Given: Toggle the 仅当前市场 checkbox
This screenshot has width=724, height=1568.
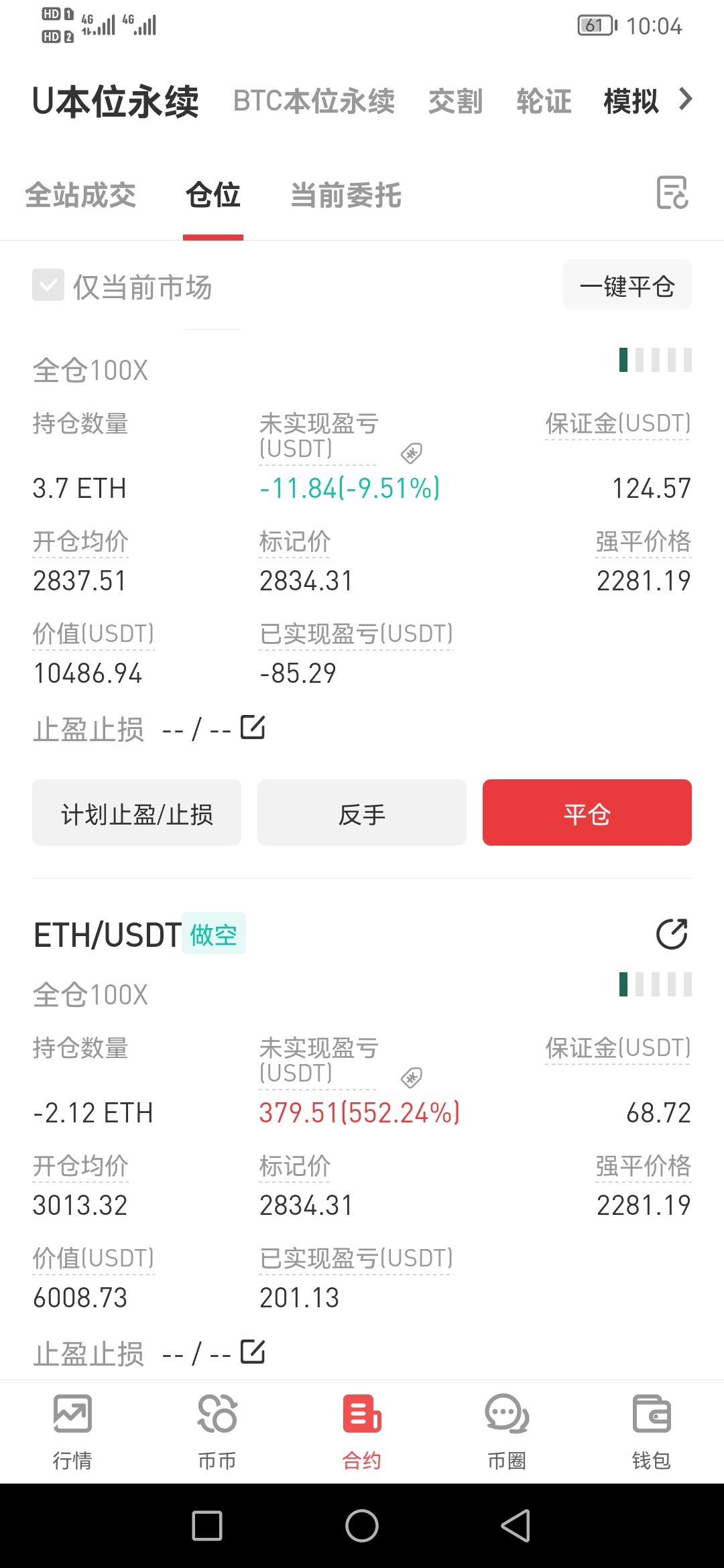Looking at the screenshot, I should (48, 285).
